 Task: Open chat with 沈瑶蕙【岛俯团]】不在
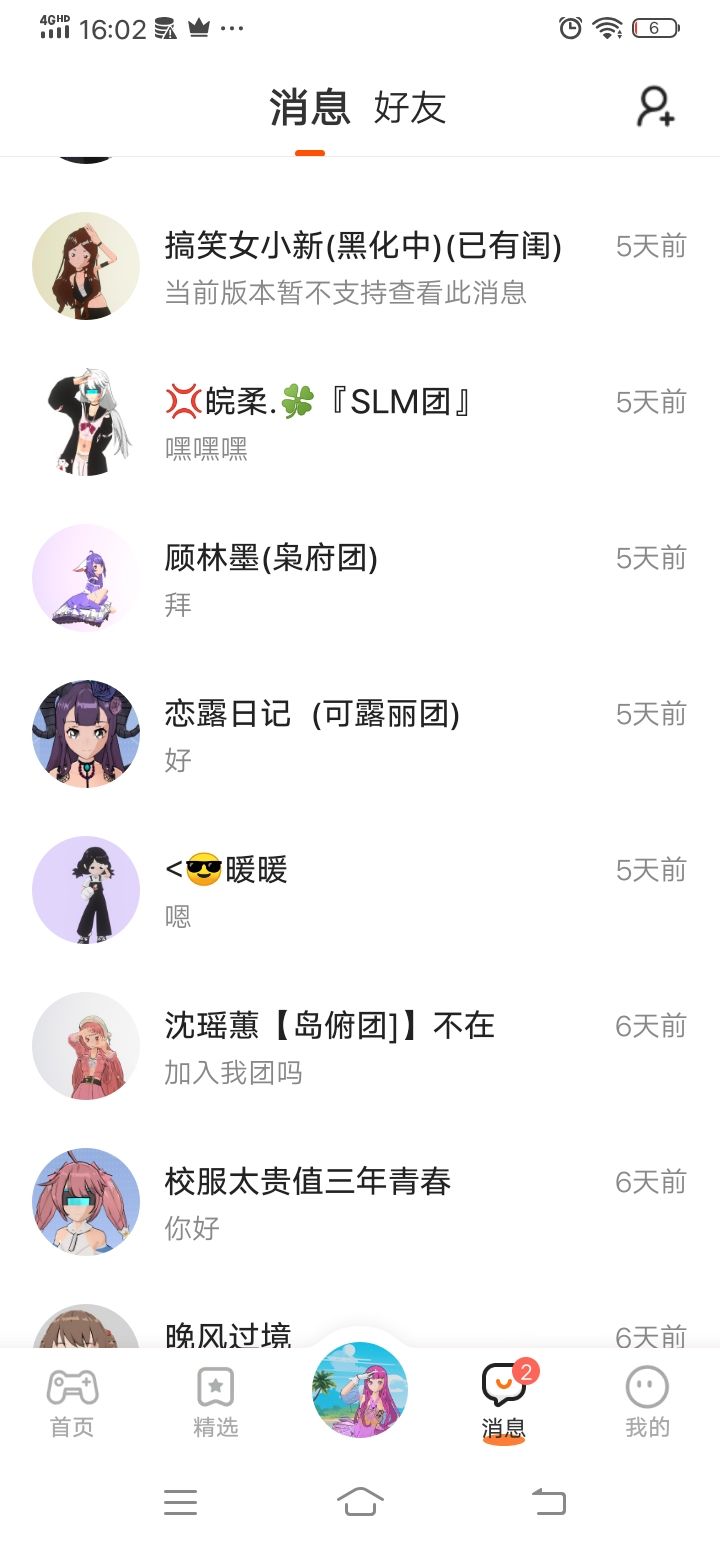[360, 1047]
